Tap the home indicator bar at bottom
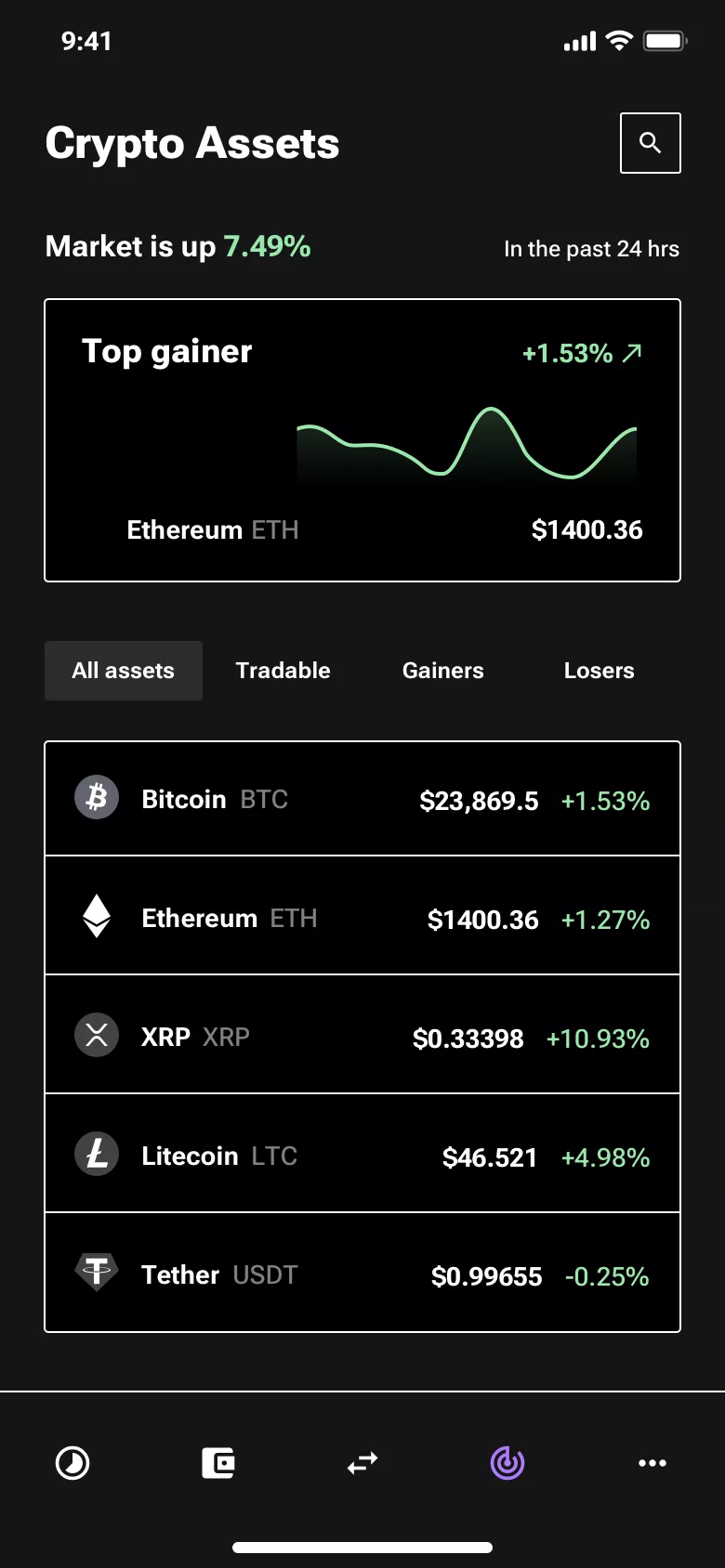This screenshot has height=1568, width=725. click(x=362, y=1548)
